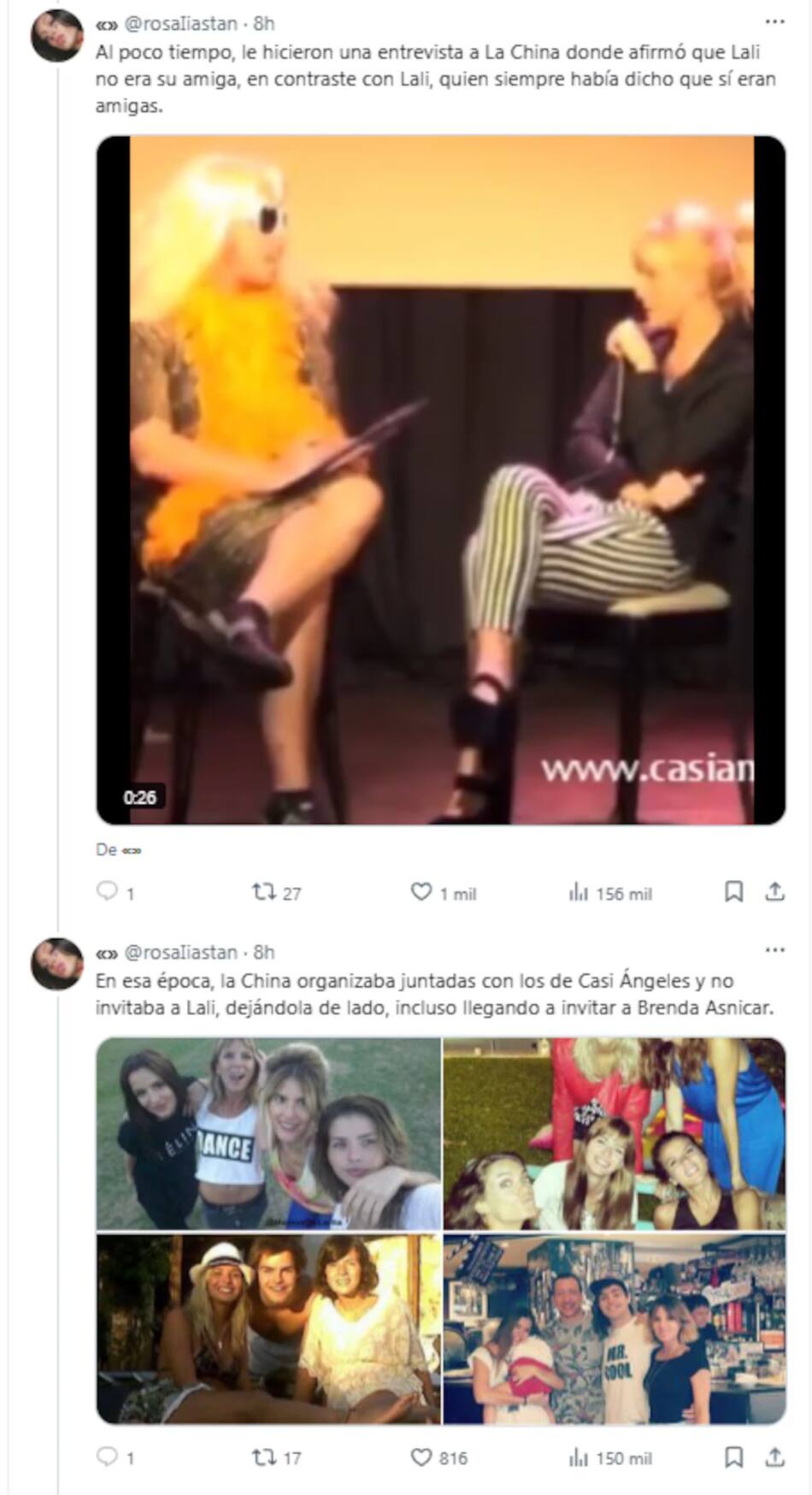Open the bottom-left photo with white hat
The image size is (812, 1495).
(268, 1330)
